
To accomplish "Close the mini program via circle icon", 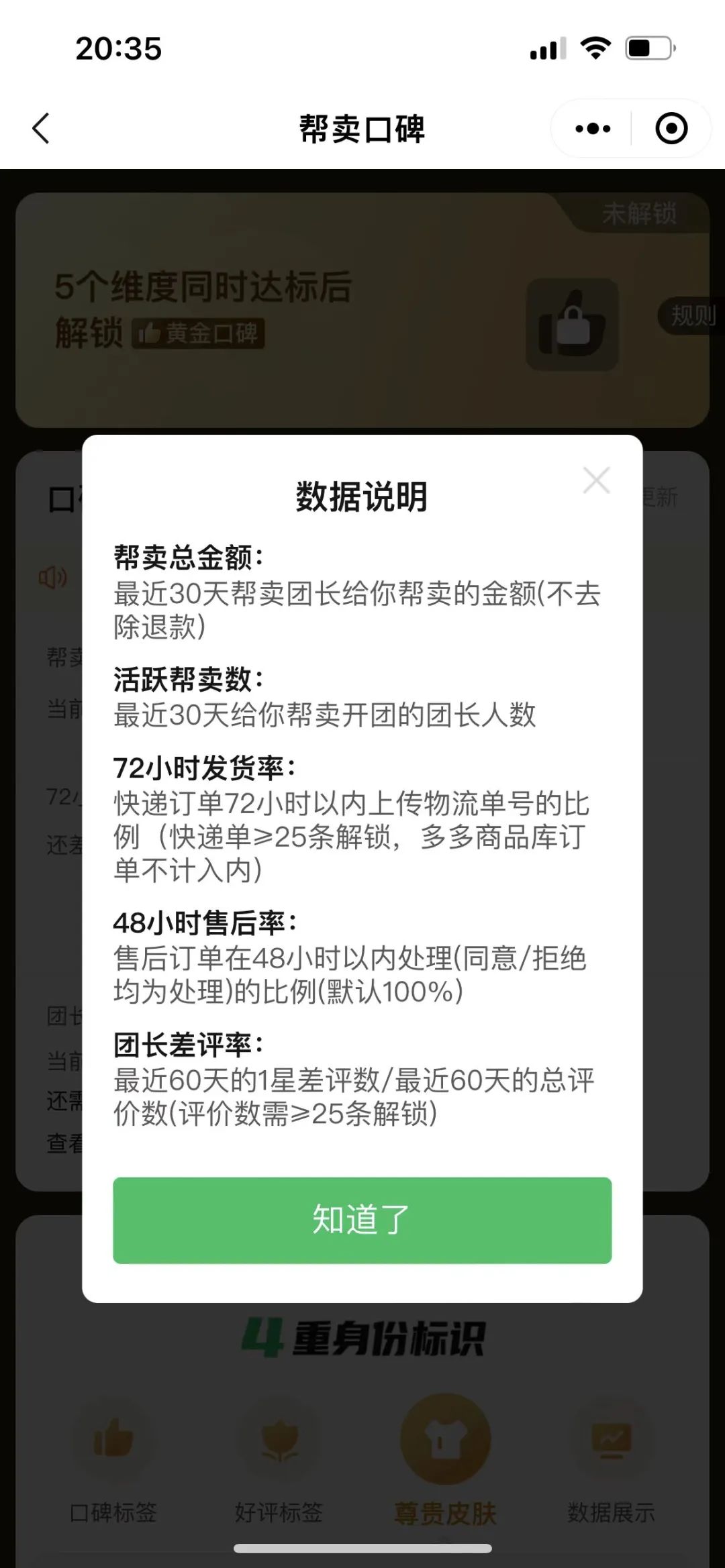I will click(671, 128).
